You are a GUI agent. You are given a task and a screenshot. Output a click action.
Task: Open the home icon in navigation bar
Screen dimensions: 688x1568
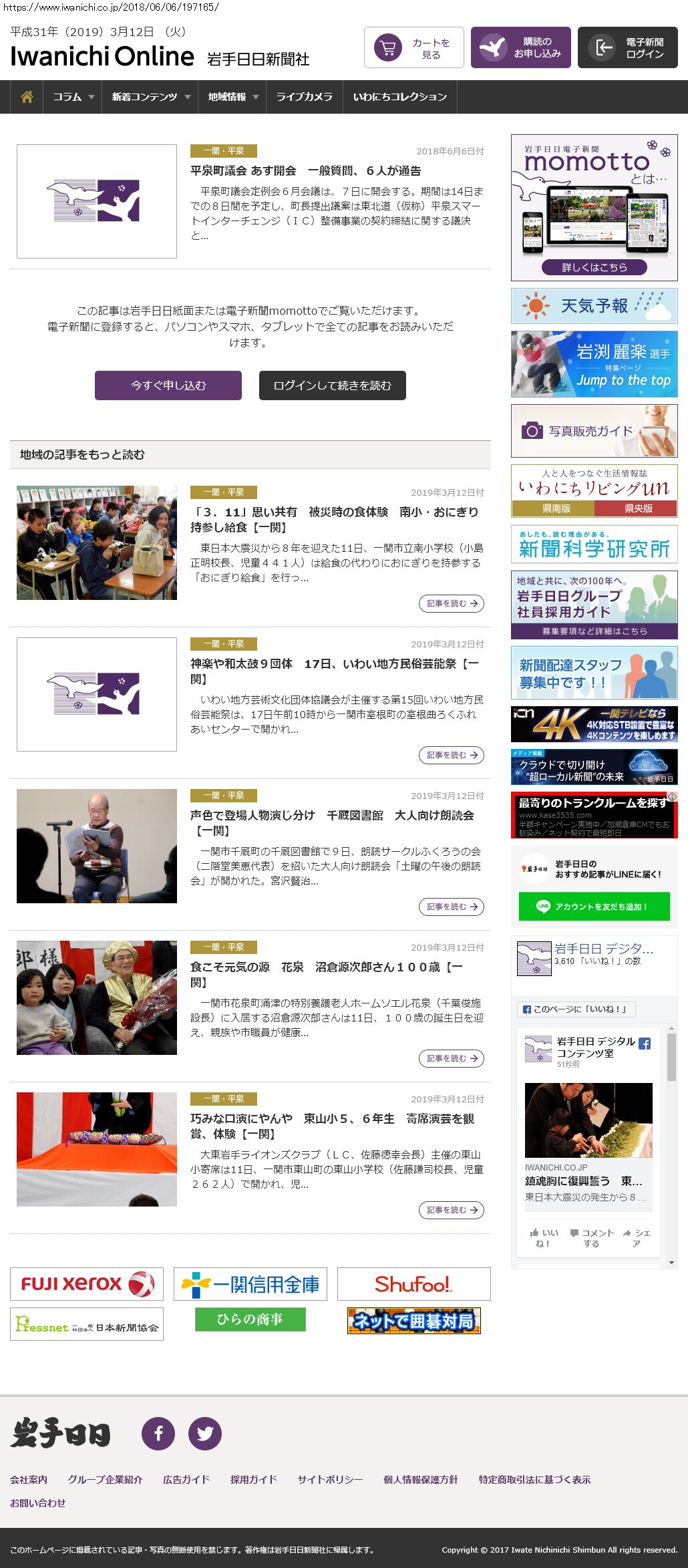click(x=27, y=97)
